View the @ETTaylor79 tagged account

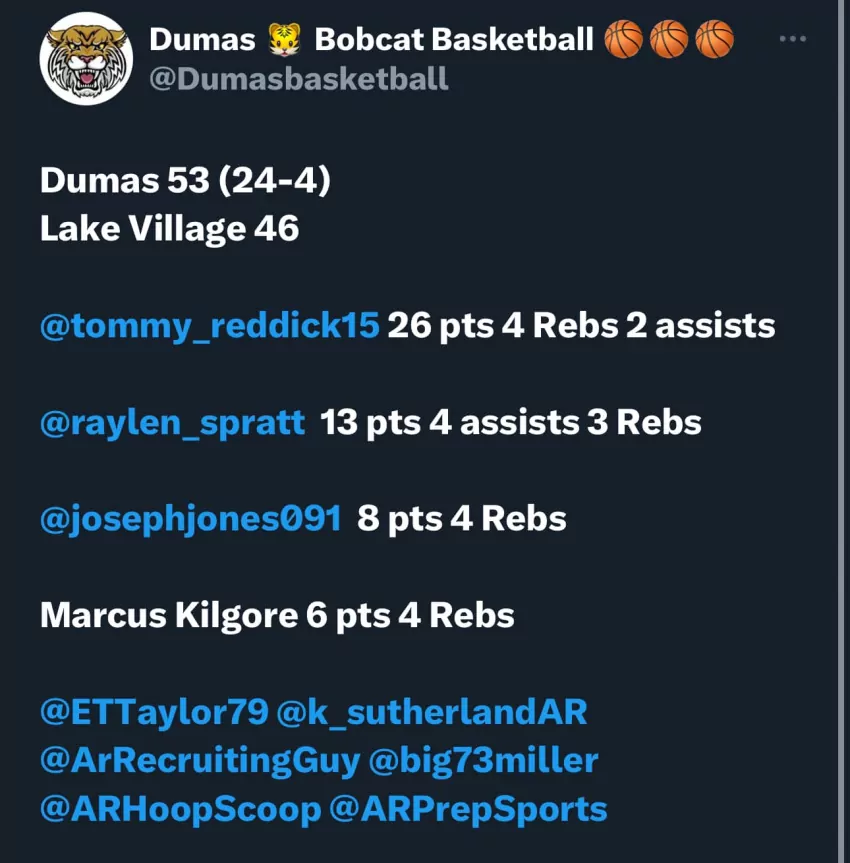(154, 712)
